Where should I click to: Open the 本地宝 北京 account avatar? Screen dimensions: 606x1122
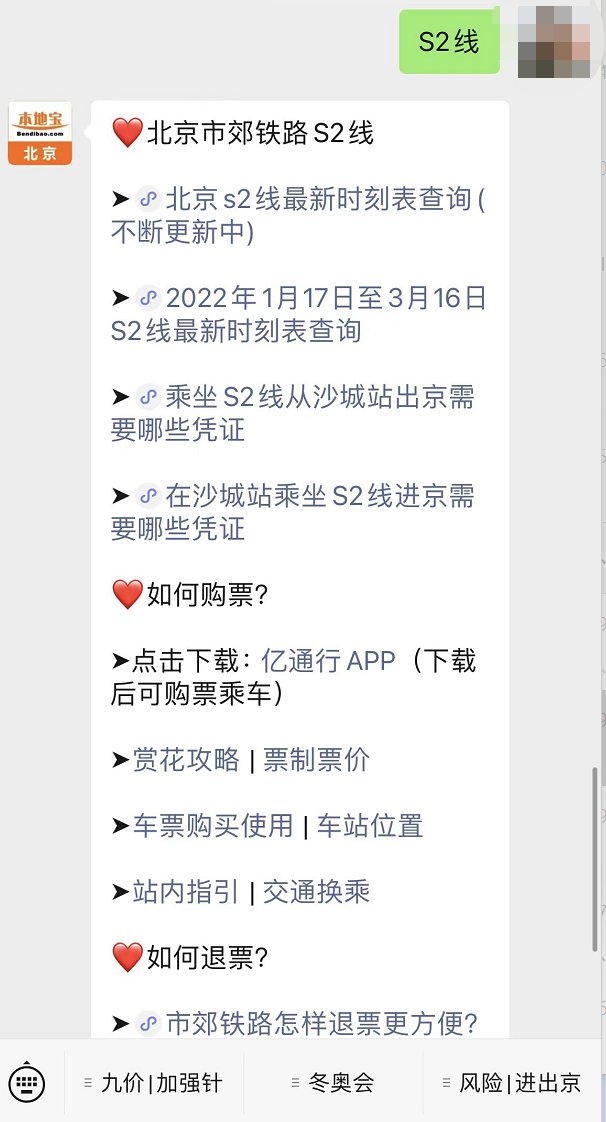click(x=40, y=133)
